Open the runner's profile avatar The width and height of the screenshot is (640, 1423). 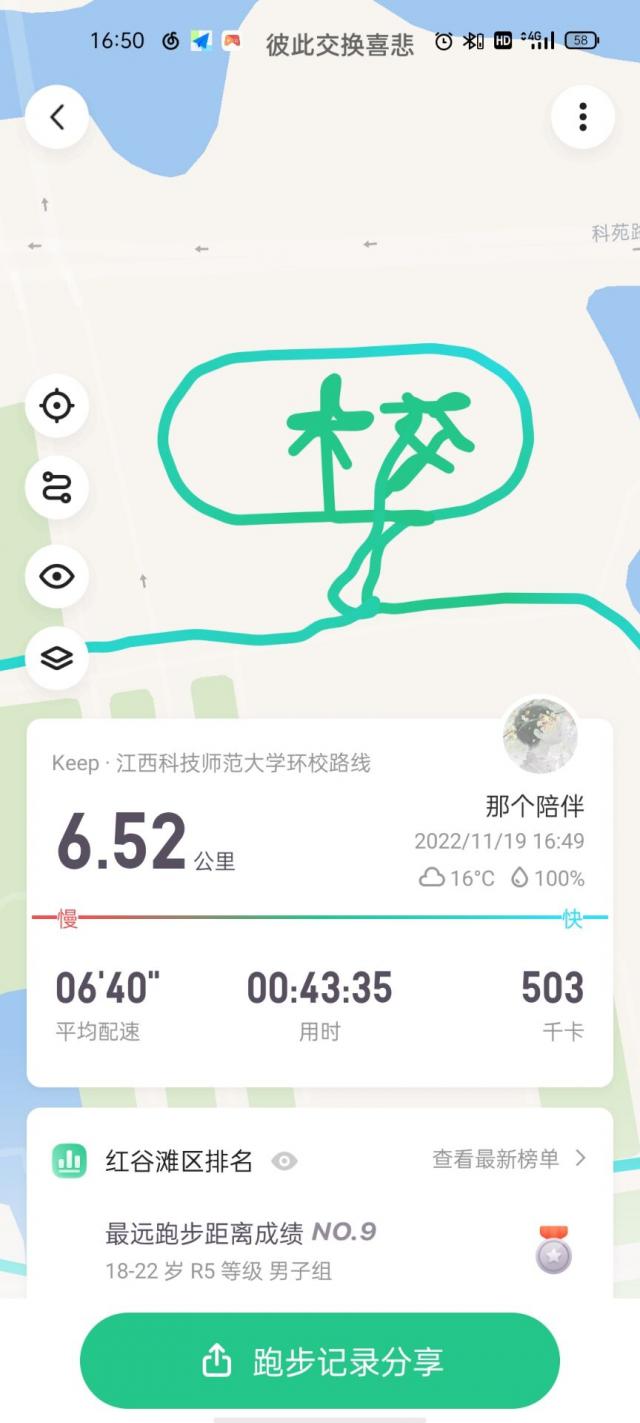(x=540, y=736)
